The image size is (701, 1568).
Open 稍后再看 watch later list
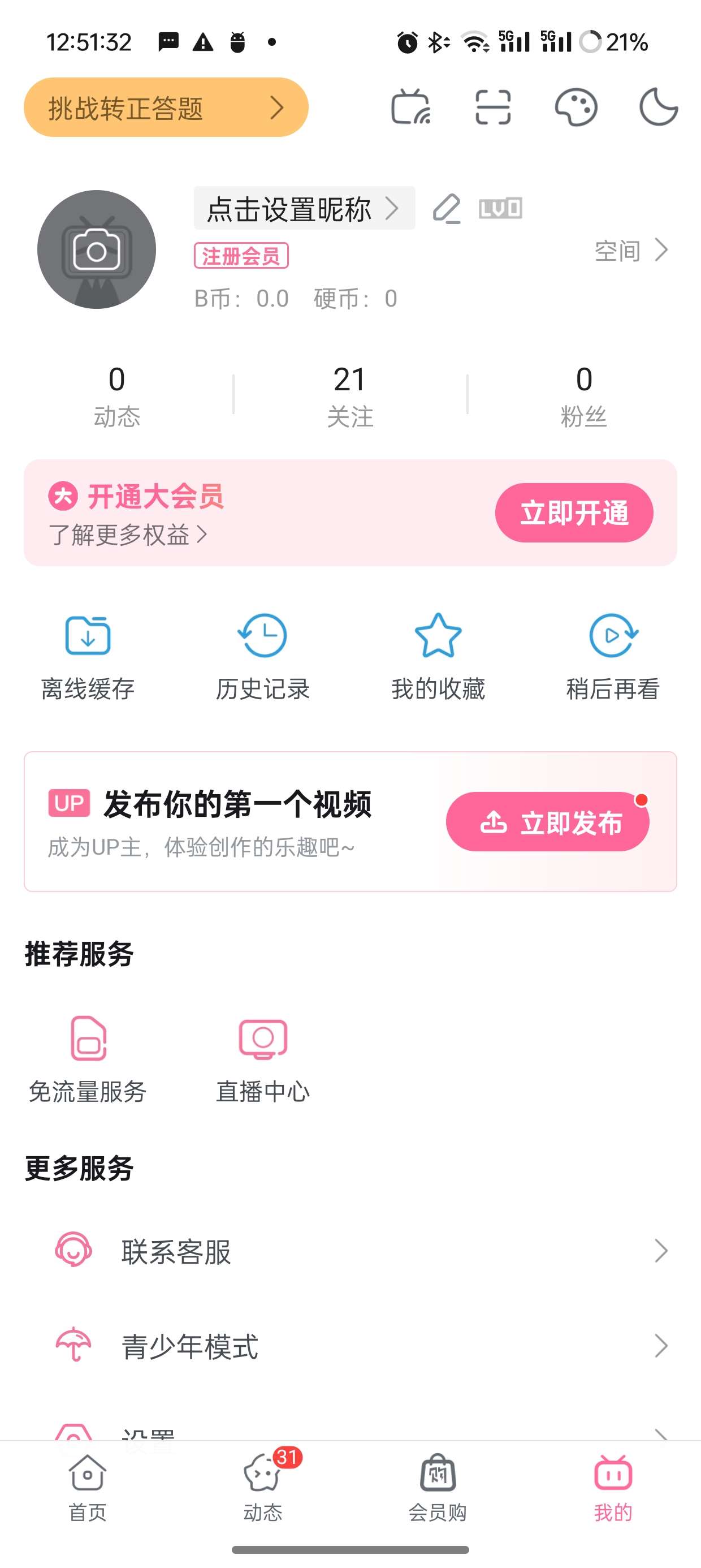pyautogui.click(x=613, y=657)
